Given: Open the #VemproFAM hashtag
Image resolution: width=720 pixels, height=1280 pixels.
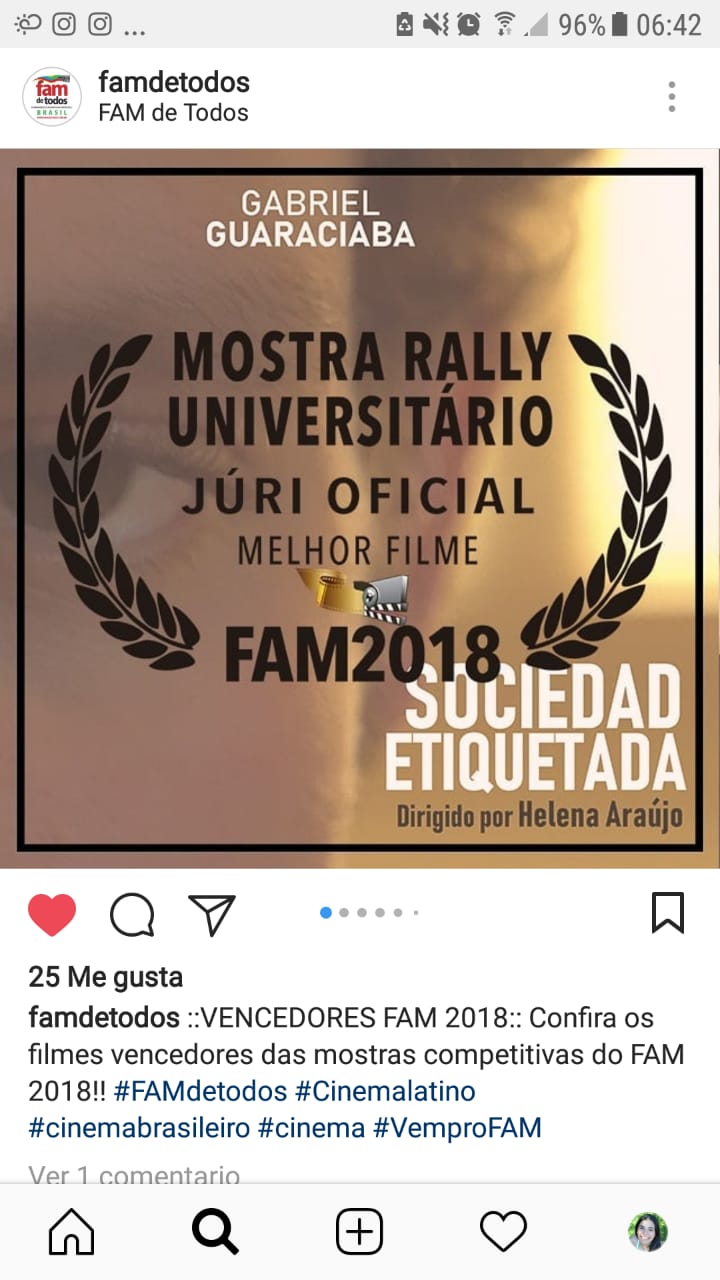Looking at the screenshot, I should click(x=457, y=1128).
